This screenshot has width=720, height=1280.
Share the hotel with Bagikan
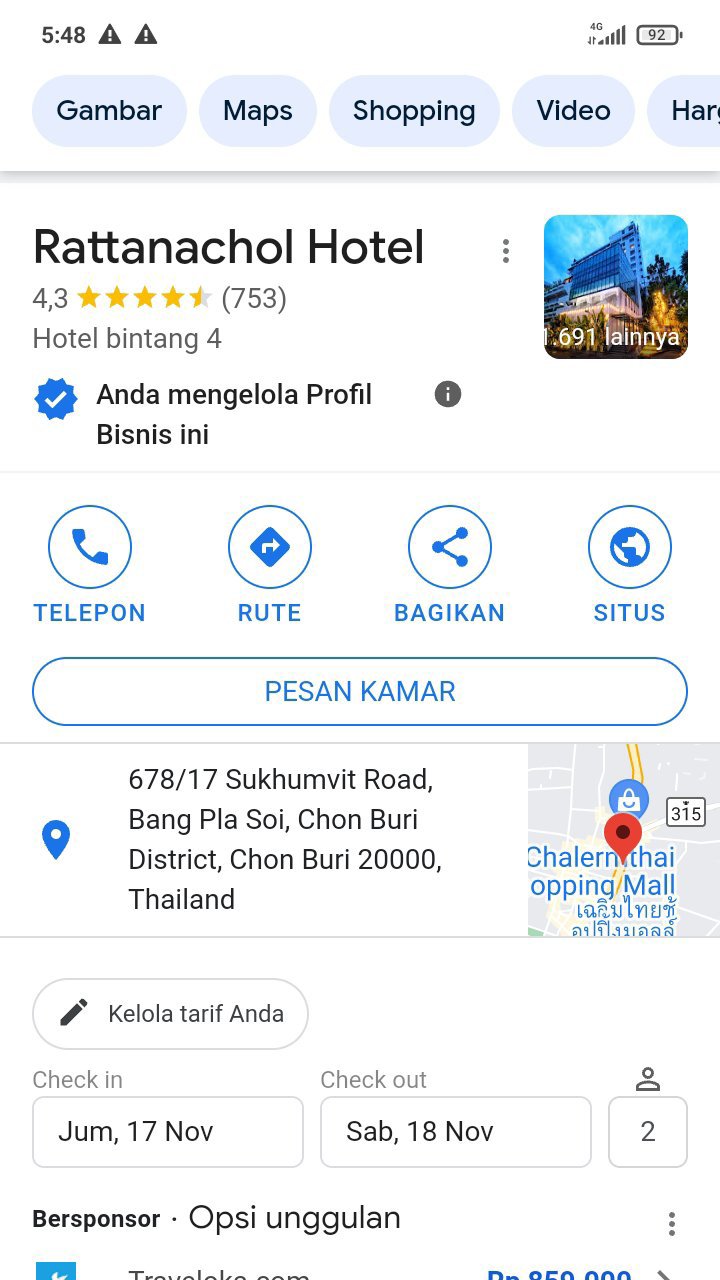tap(450, 564)
